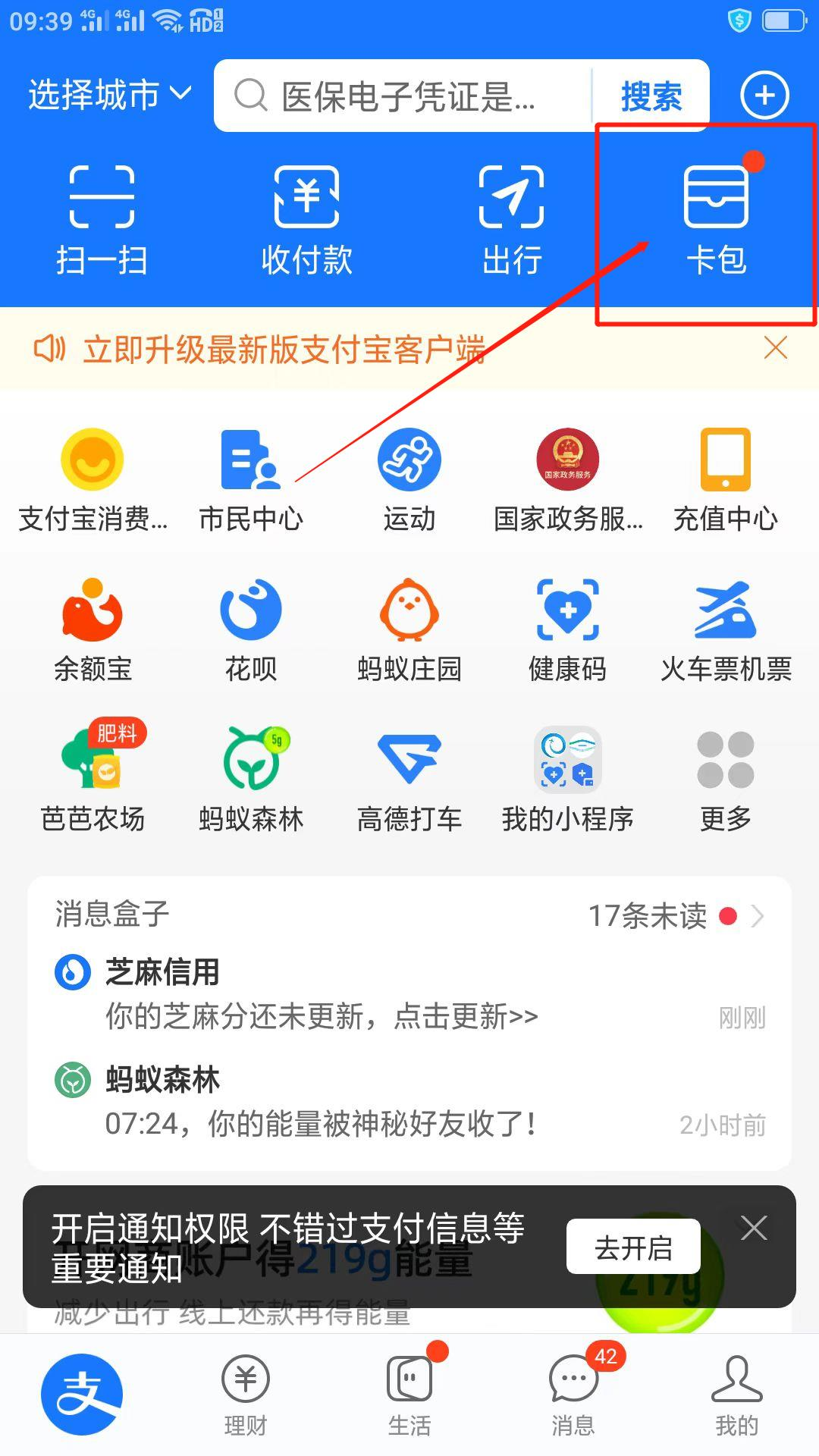
Task: Dismiss the upgrade notice banner
Action: pyautogui.click(x=775, y=348)
